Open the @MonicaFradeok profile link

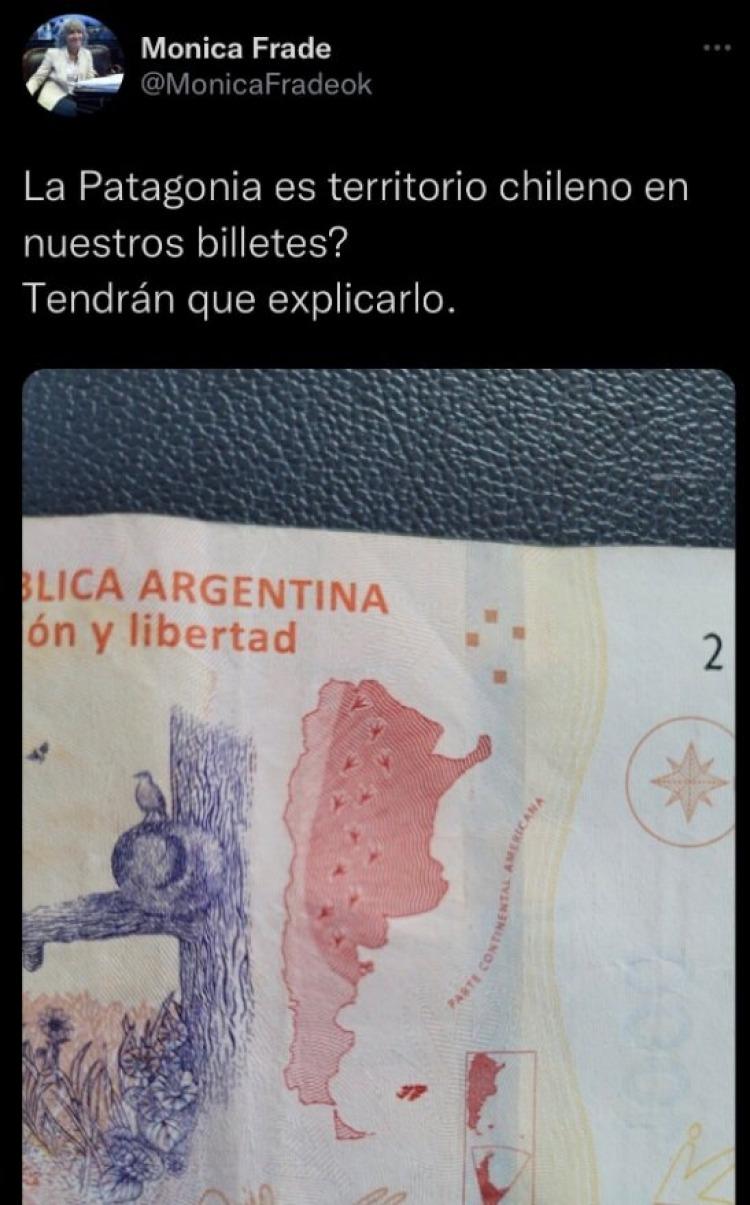pos(256,85)
